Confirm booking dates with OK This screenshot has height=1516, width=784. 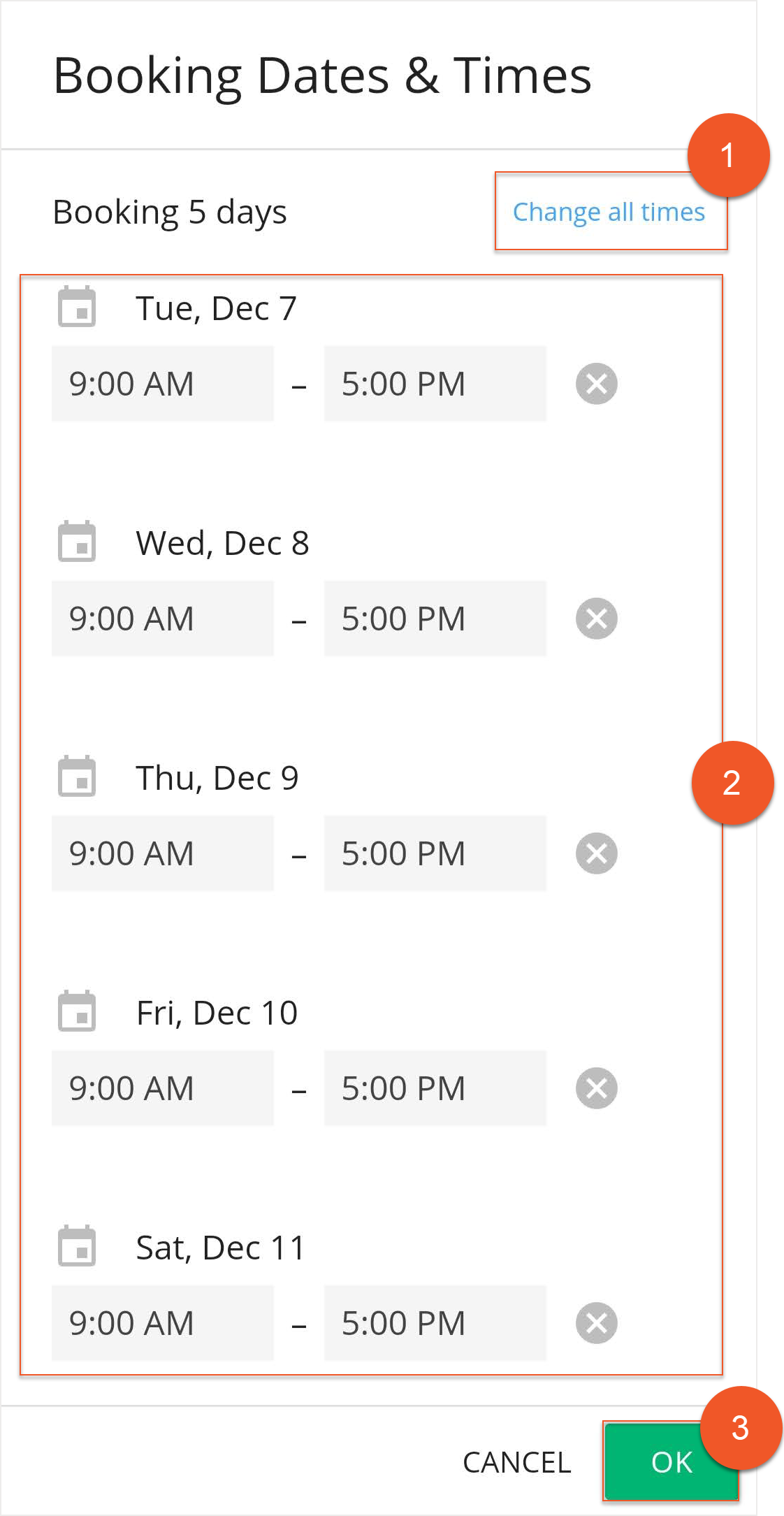point(669,1463)
